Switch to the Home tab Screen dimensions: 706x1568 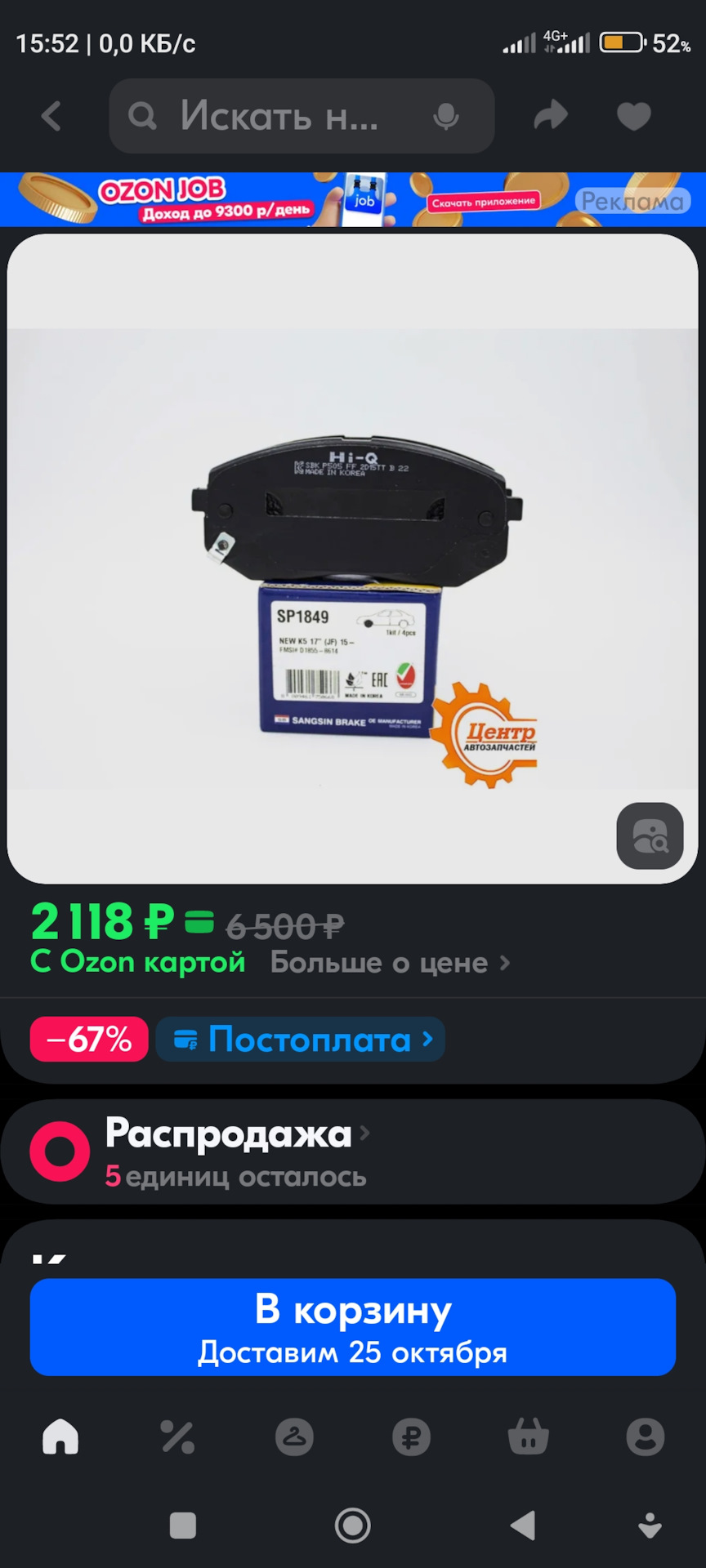[x=60, y=1437]
